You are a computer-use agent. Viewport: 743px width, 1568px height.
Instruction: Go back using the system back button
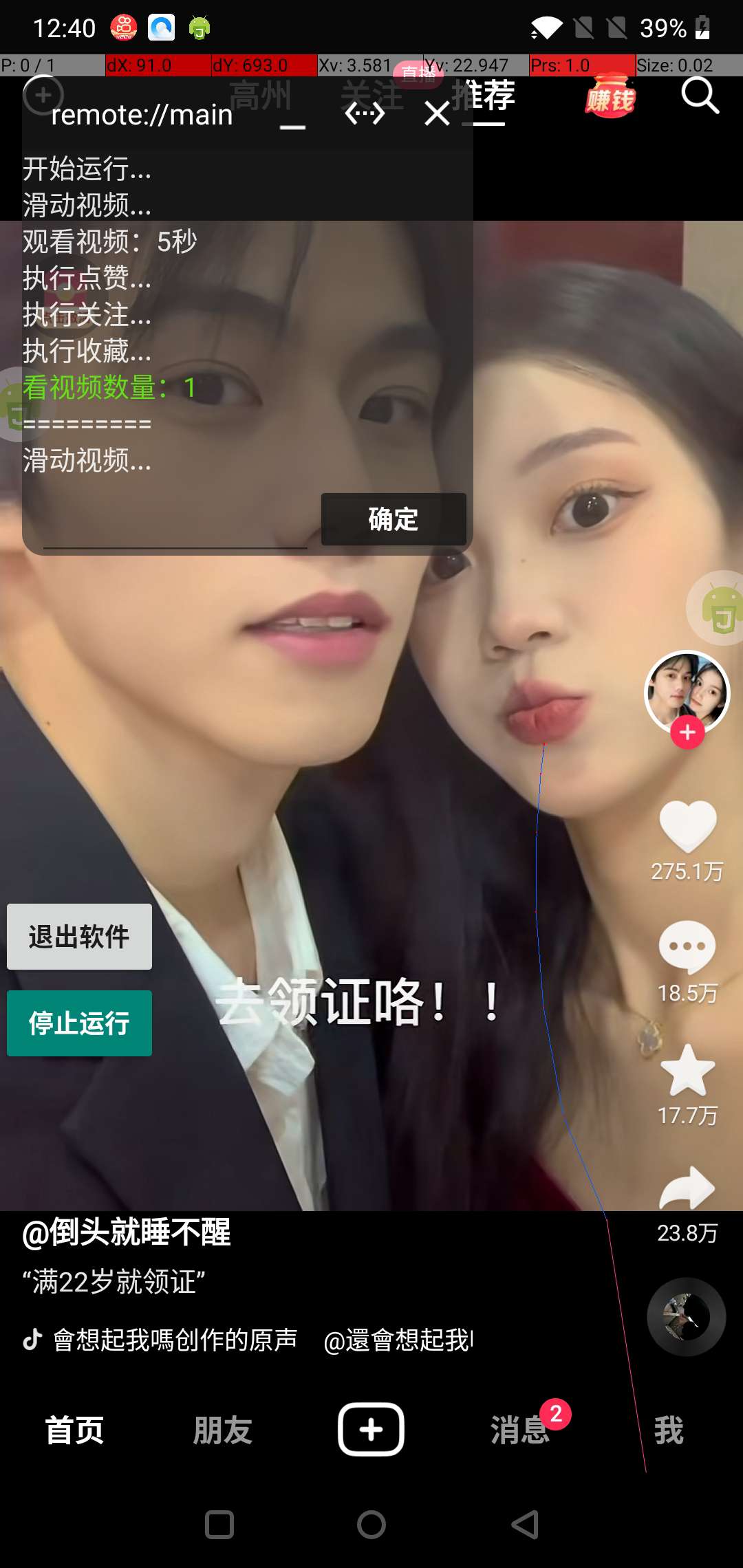(525, 1525)
